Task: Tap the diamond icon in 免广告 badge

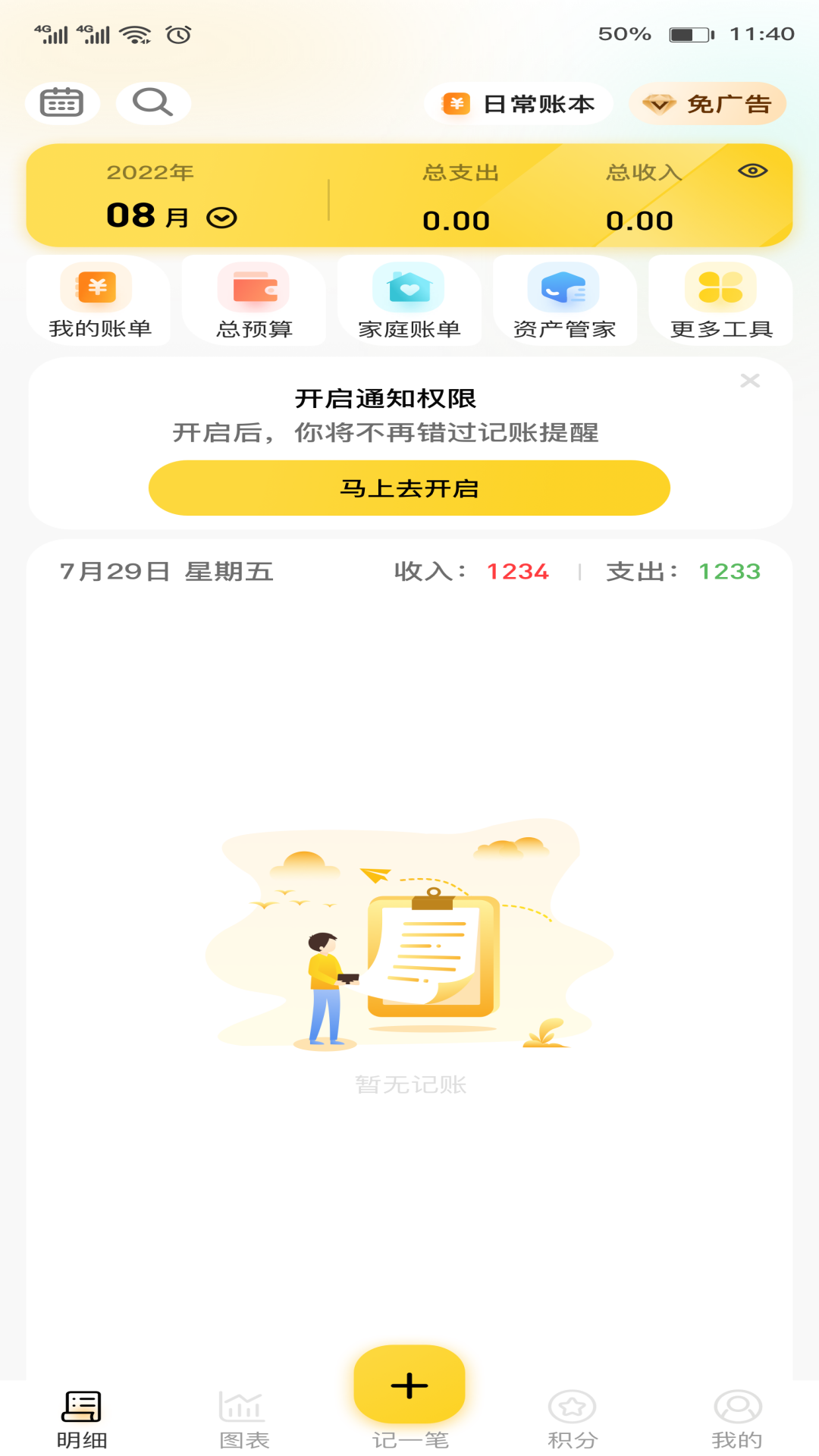Action: point(659,103)
